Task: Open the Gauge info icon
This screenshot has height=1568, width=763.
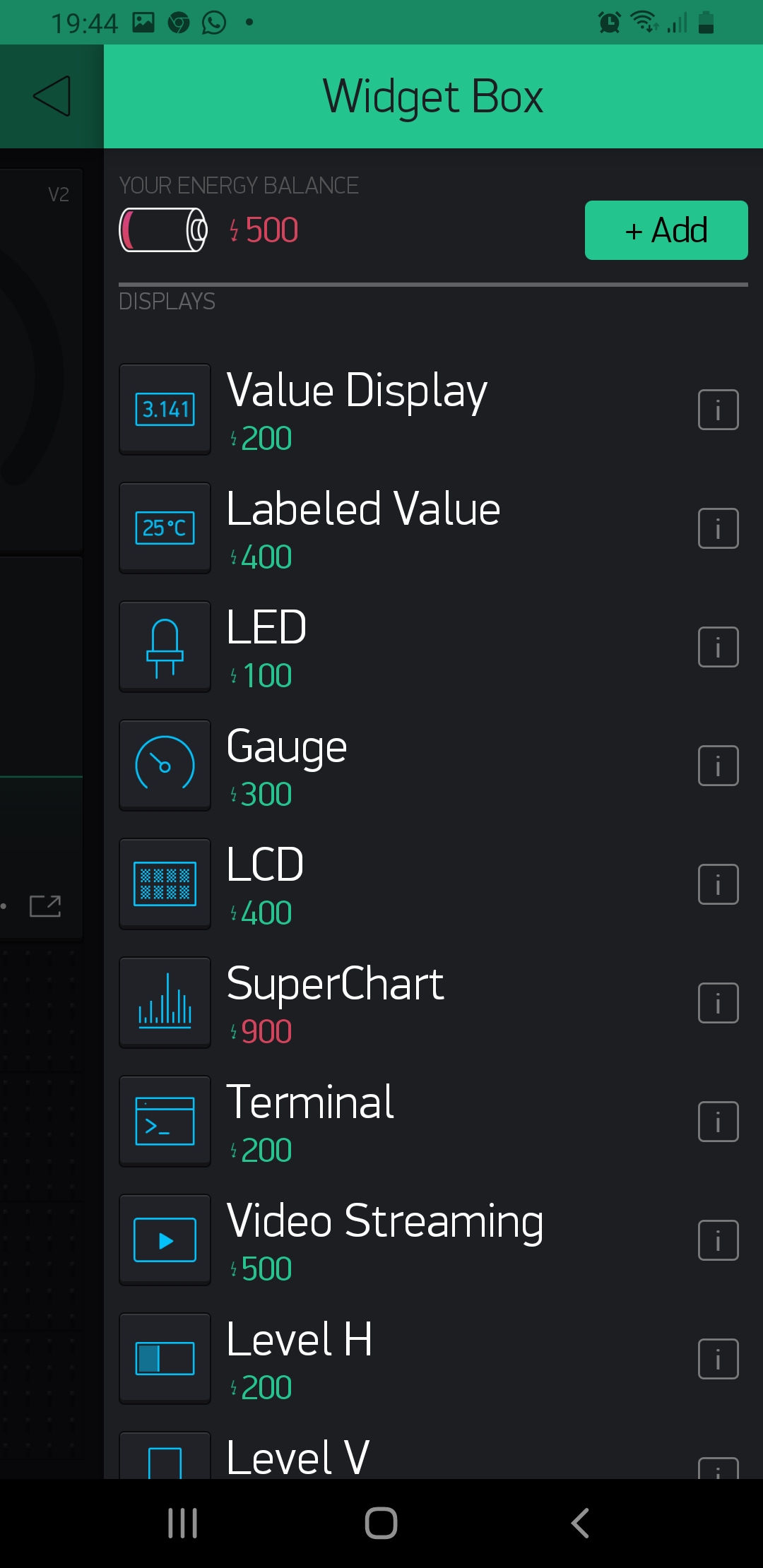Action: [718, 766]
